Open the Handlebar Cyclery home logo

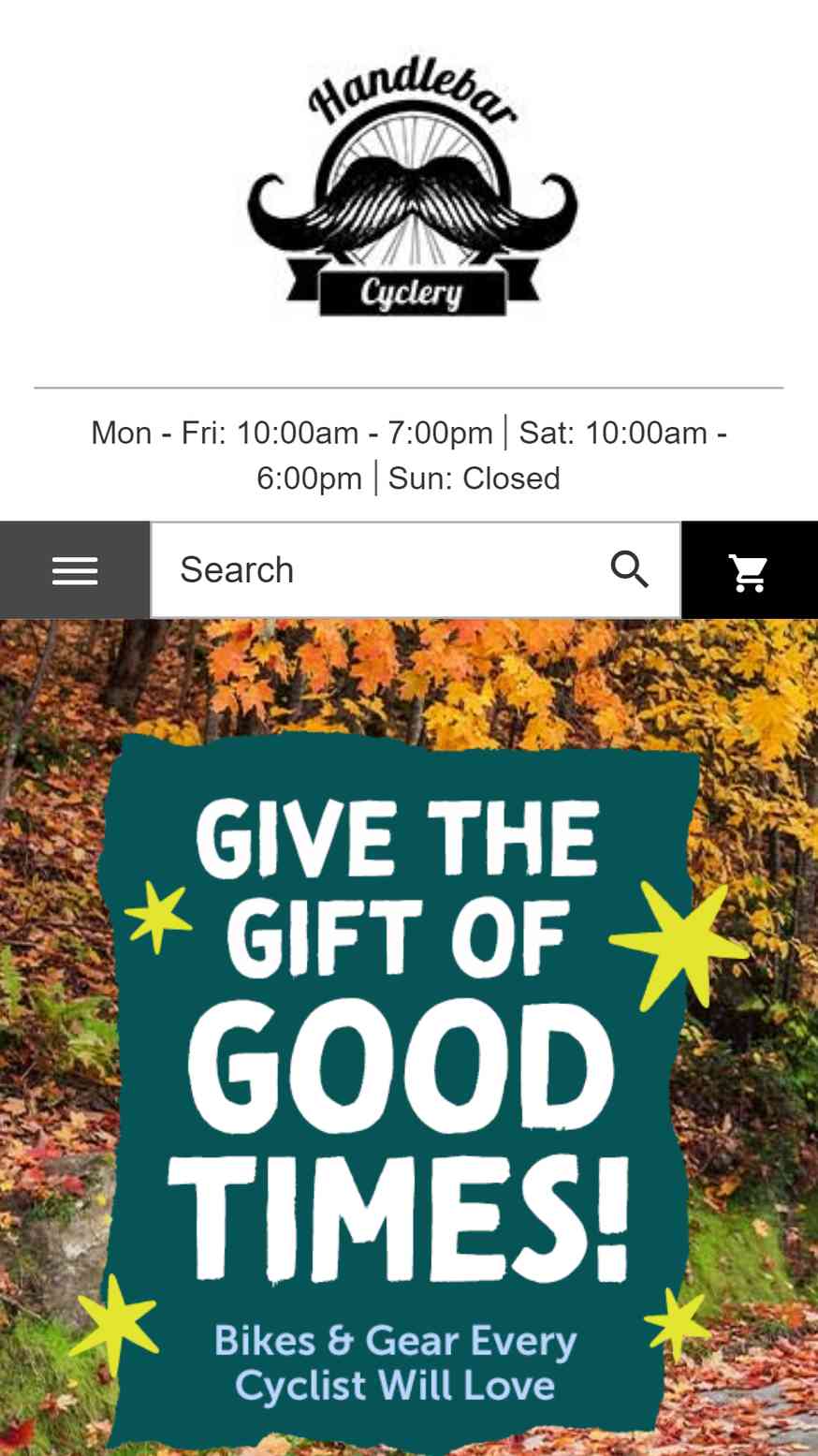411,184
